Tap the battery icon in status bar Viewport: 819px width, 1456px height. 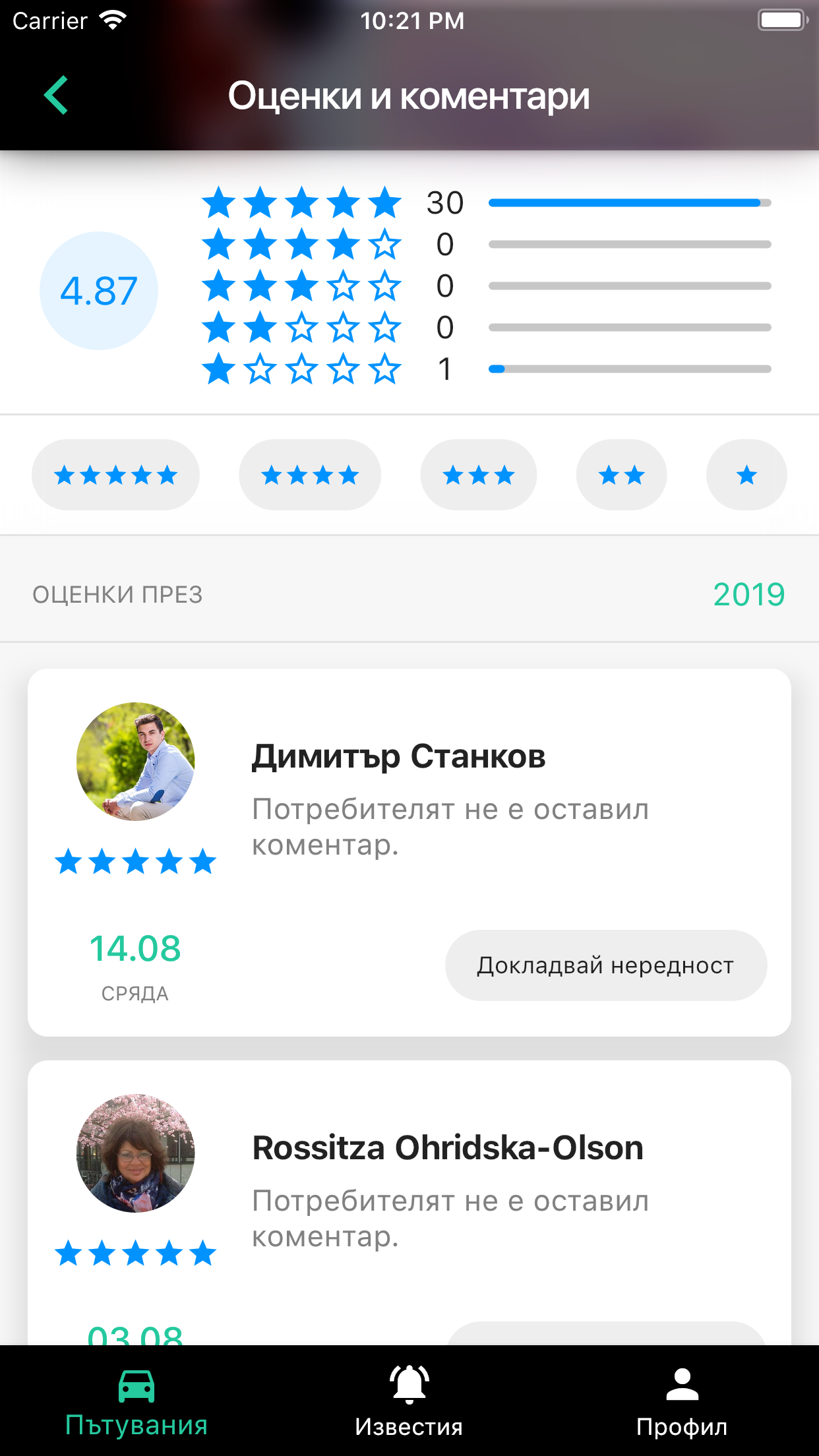tap(782, 19)
